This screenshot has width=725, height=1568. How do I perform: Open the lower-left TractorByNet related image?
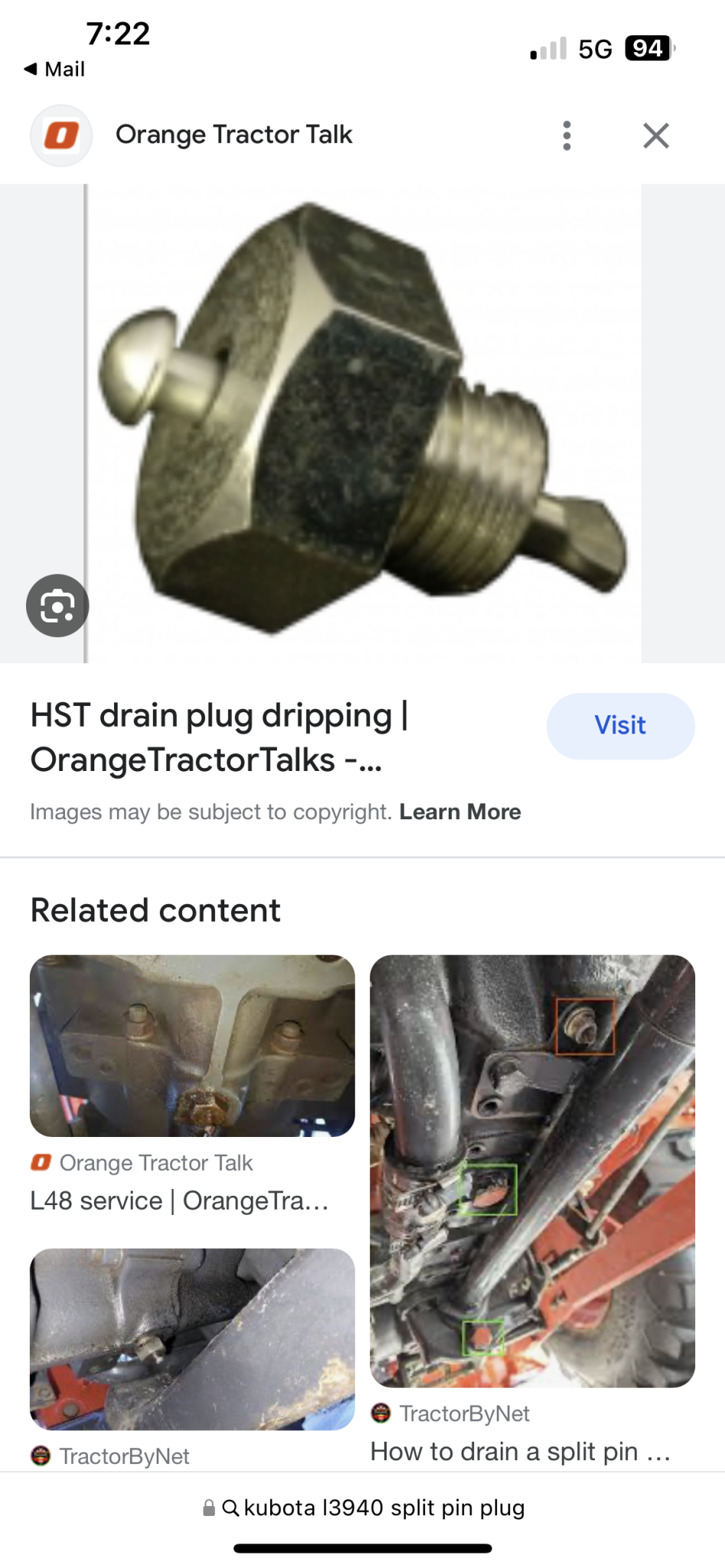click(192, 1338)
